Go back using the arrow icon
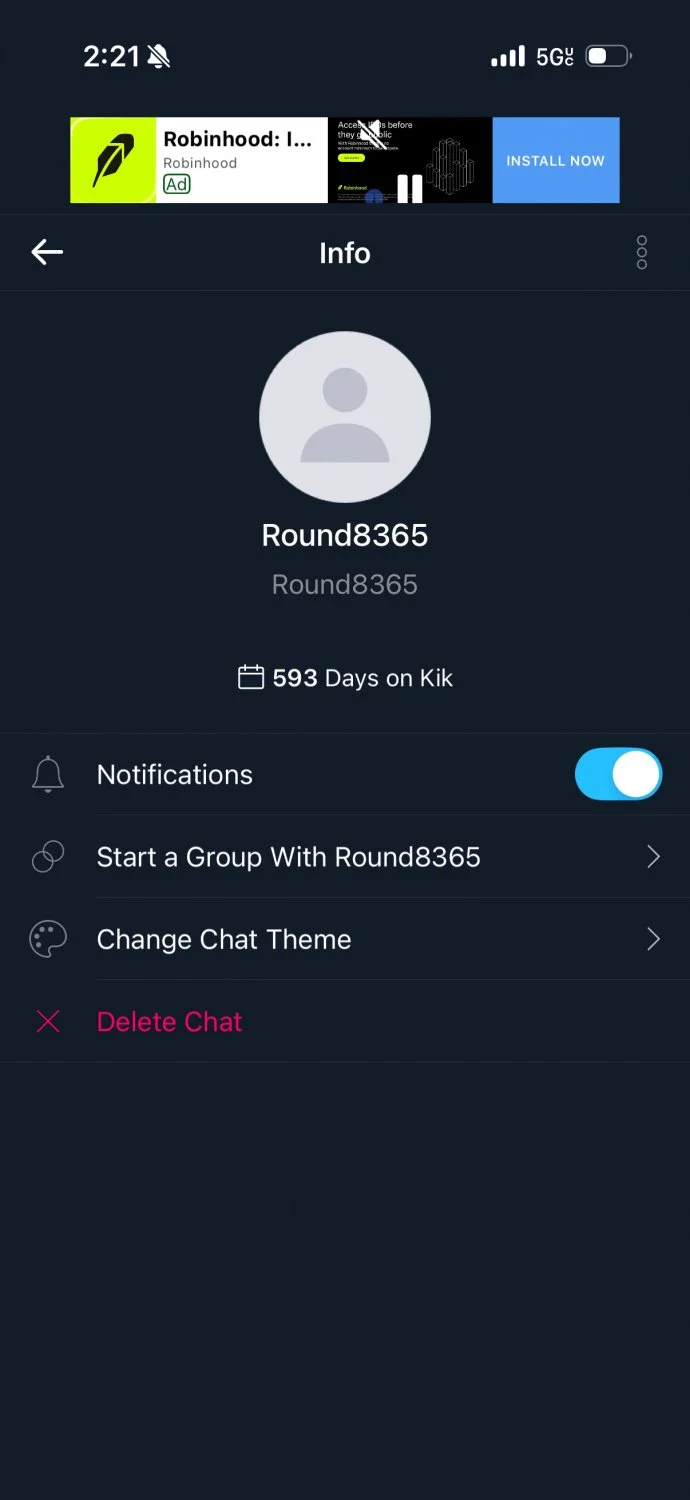Screen dimensions: 690x1500 (47, 253)
